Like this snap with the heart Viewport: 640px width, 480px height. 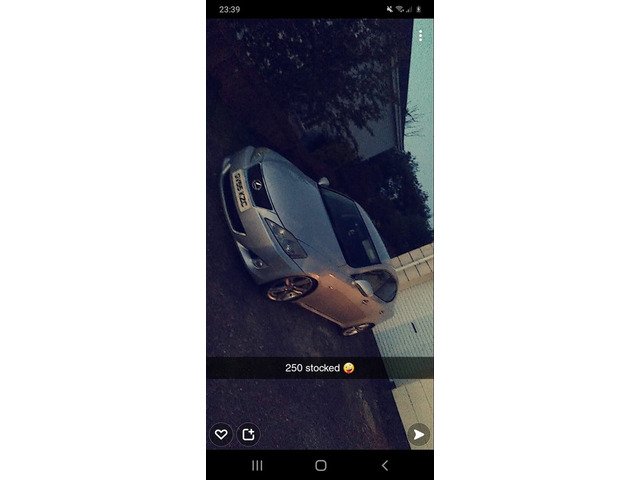[220, 434]
